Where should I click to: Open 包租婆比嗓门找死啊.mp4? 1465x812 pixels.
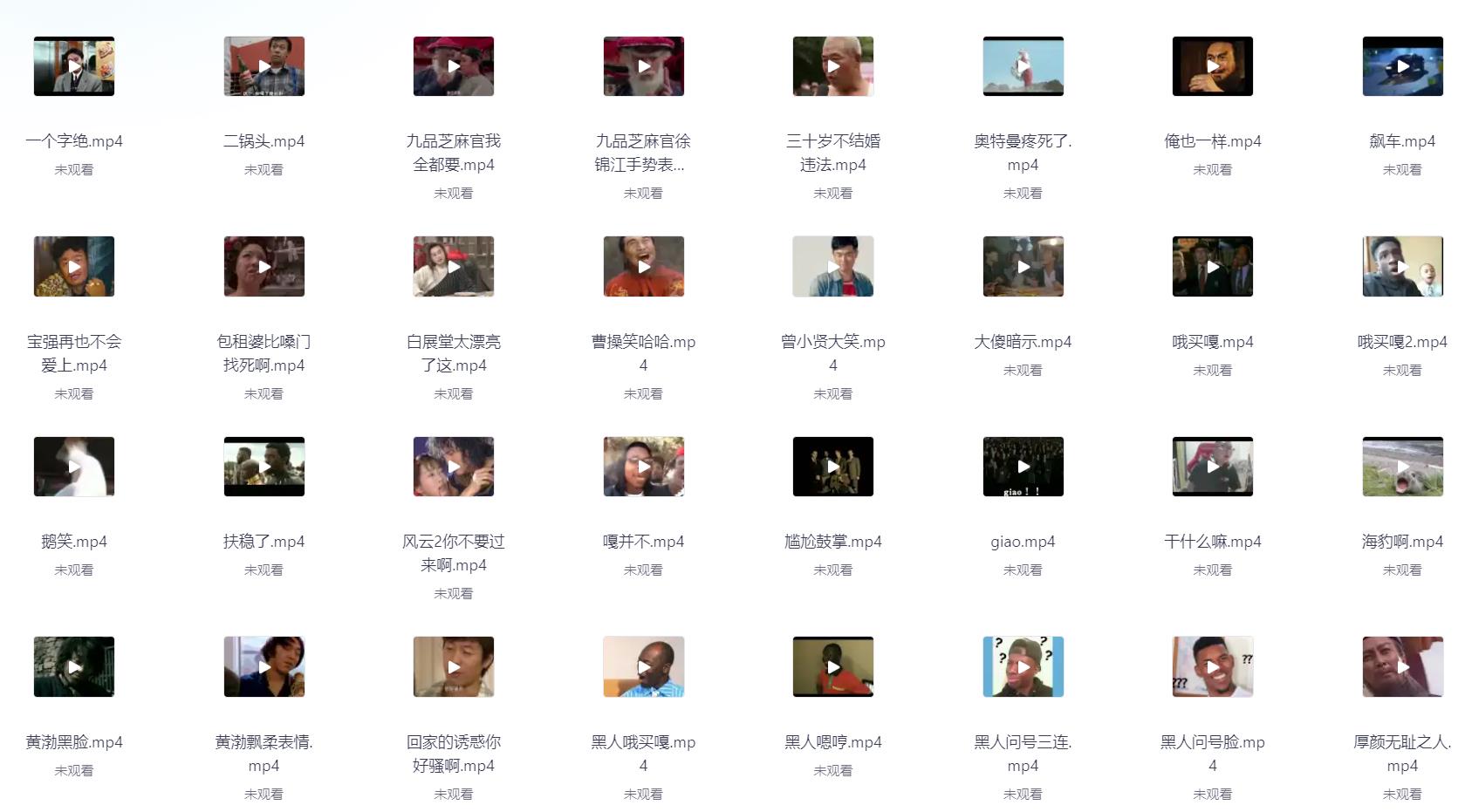point(264,267)
